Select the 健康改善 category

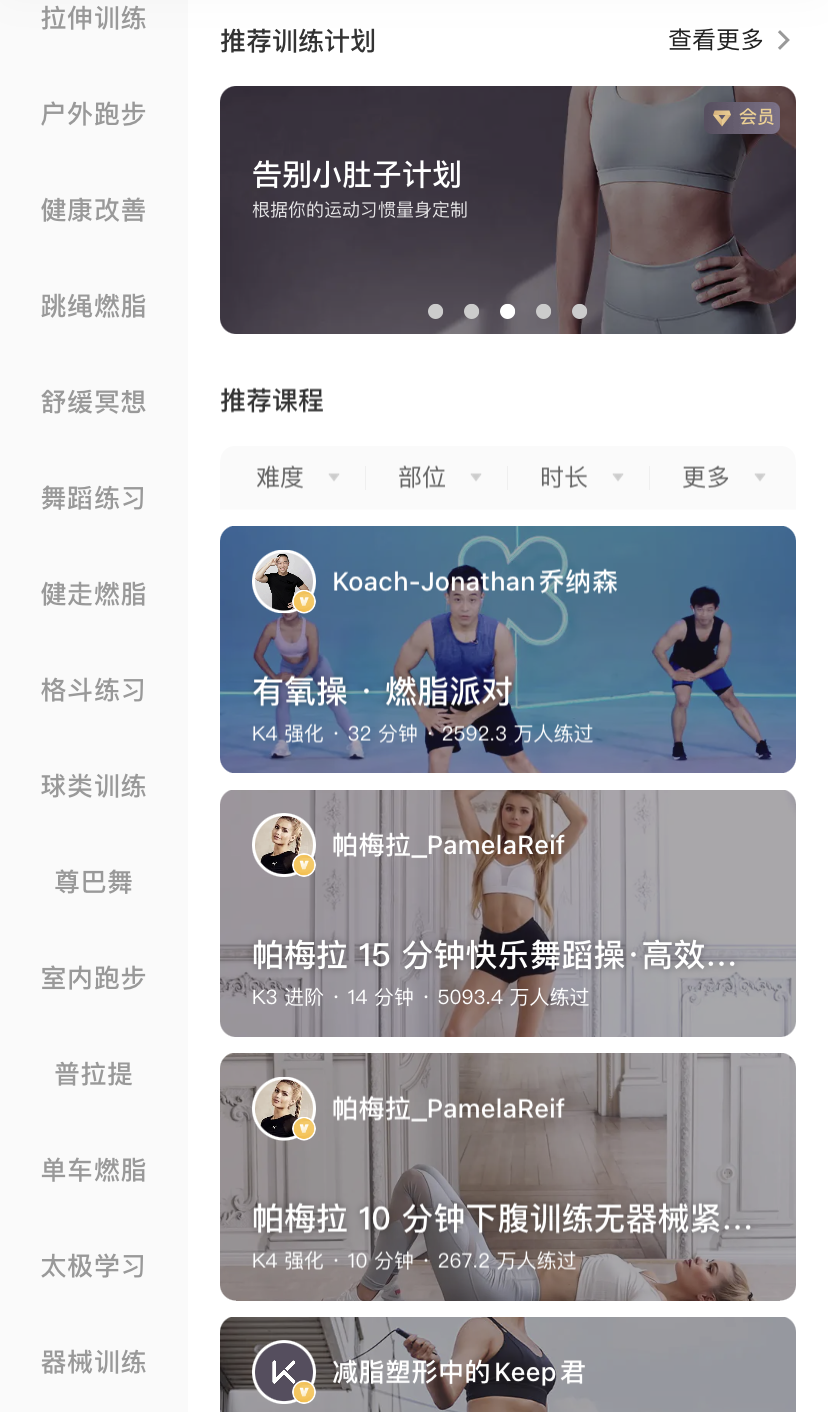[93, 210]
